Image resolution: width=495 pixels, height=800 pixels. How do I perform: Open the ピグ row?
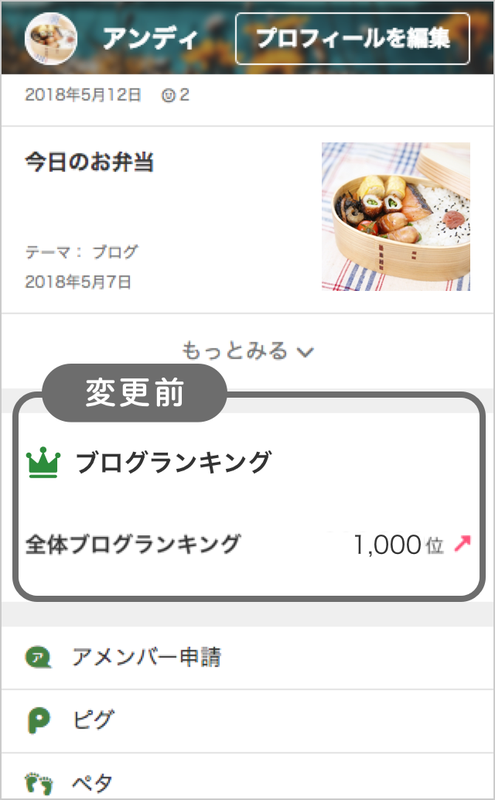(248, 720)
